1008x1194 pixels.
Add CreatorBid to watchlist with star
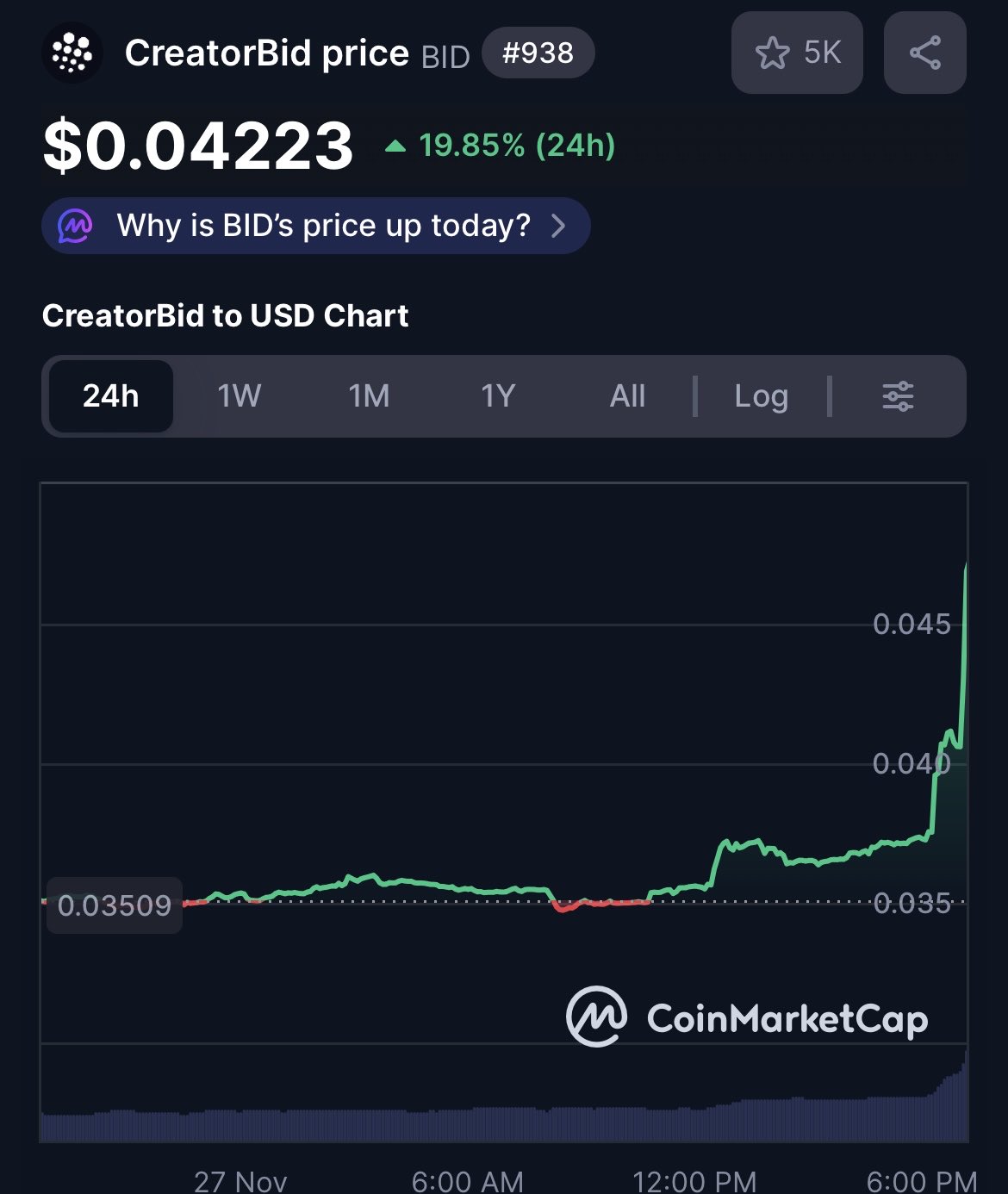pyautogui.click(x=796, y=53)
